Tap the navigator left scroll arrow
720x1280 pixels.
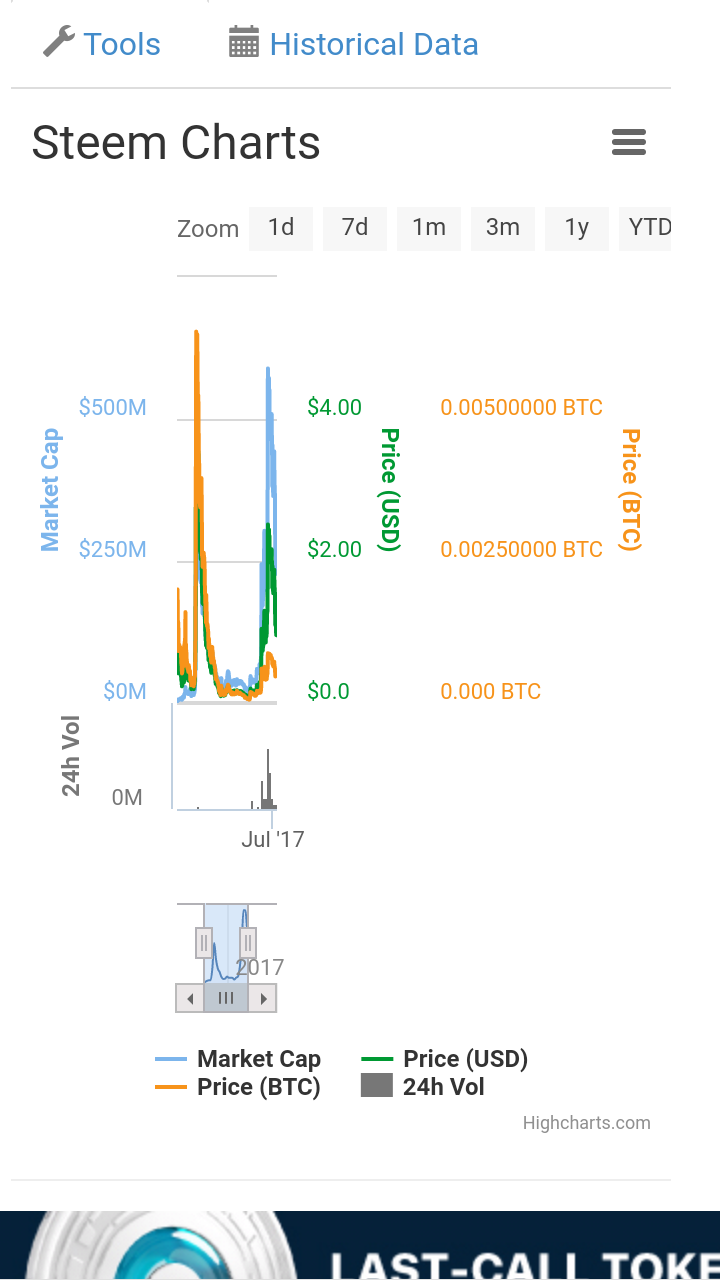point(190,998)
